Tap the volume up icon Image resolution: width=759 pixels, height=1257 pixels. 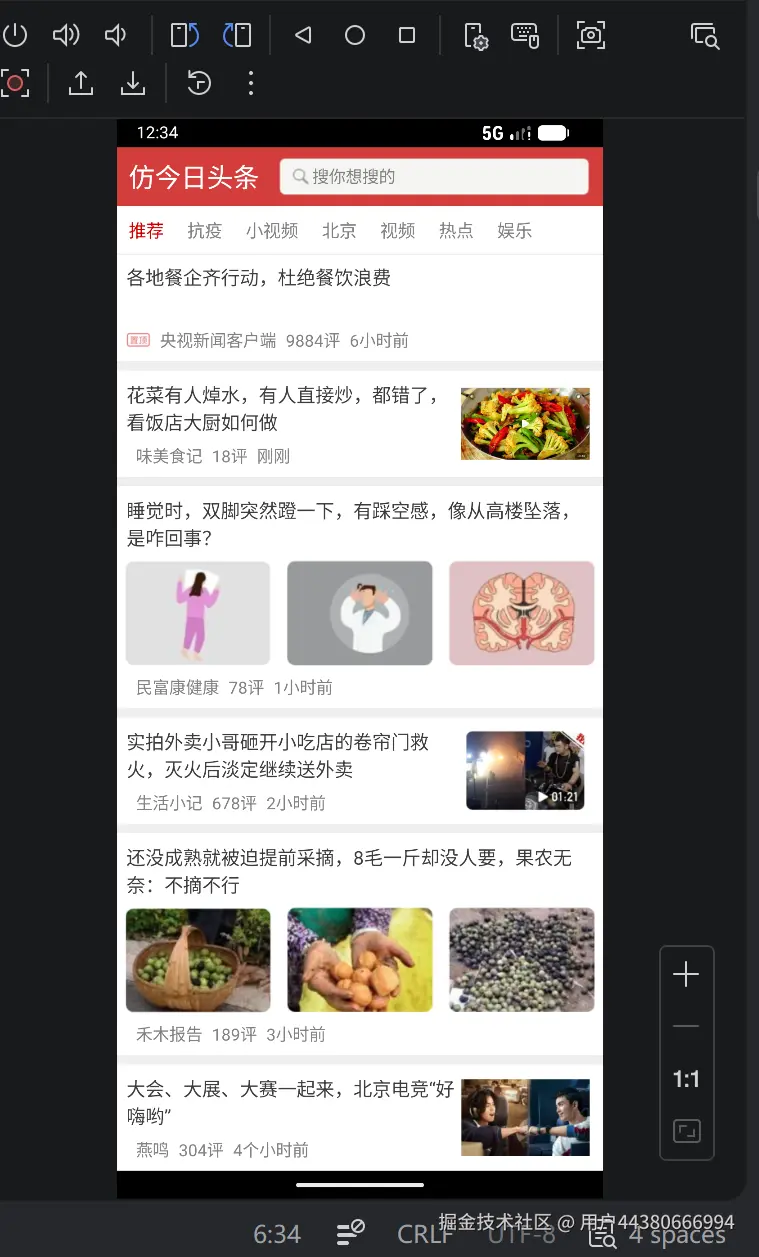click(66, 35)
